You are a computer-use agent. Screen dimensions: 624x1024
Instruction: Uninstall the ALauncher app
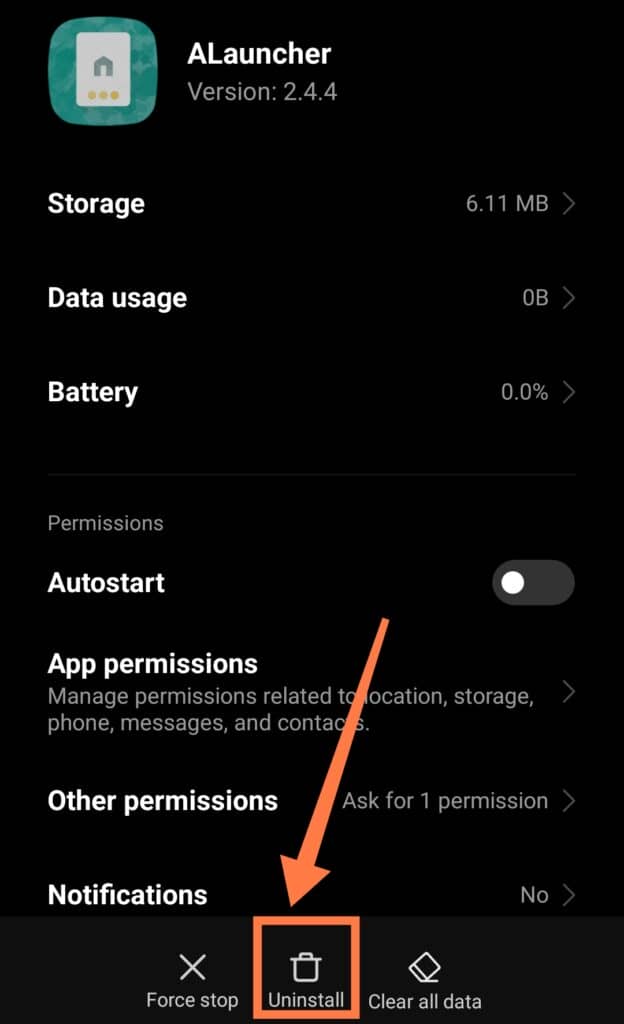pyautogui.click(x=306, y=980)
